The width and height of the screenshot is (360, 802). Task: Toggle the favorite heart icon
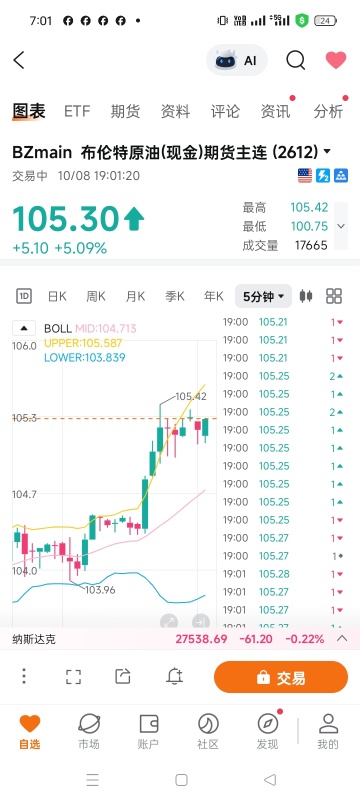coord(336,60)
